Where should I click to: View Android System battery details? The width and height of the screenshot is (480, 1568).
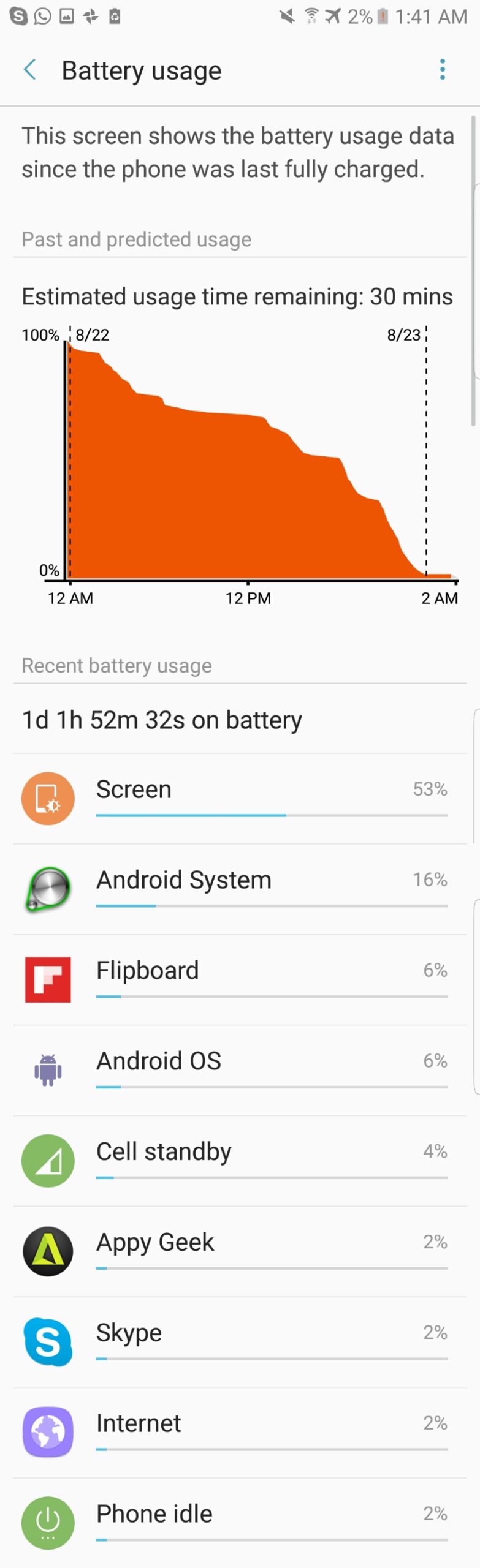pyautogui.click(x=240, y=889)
